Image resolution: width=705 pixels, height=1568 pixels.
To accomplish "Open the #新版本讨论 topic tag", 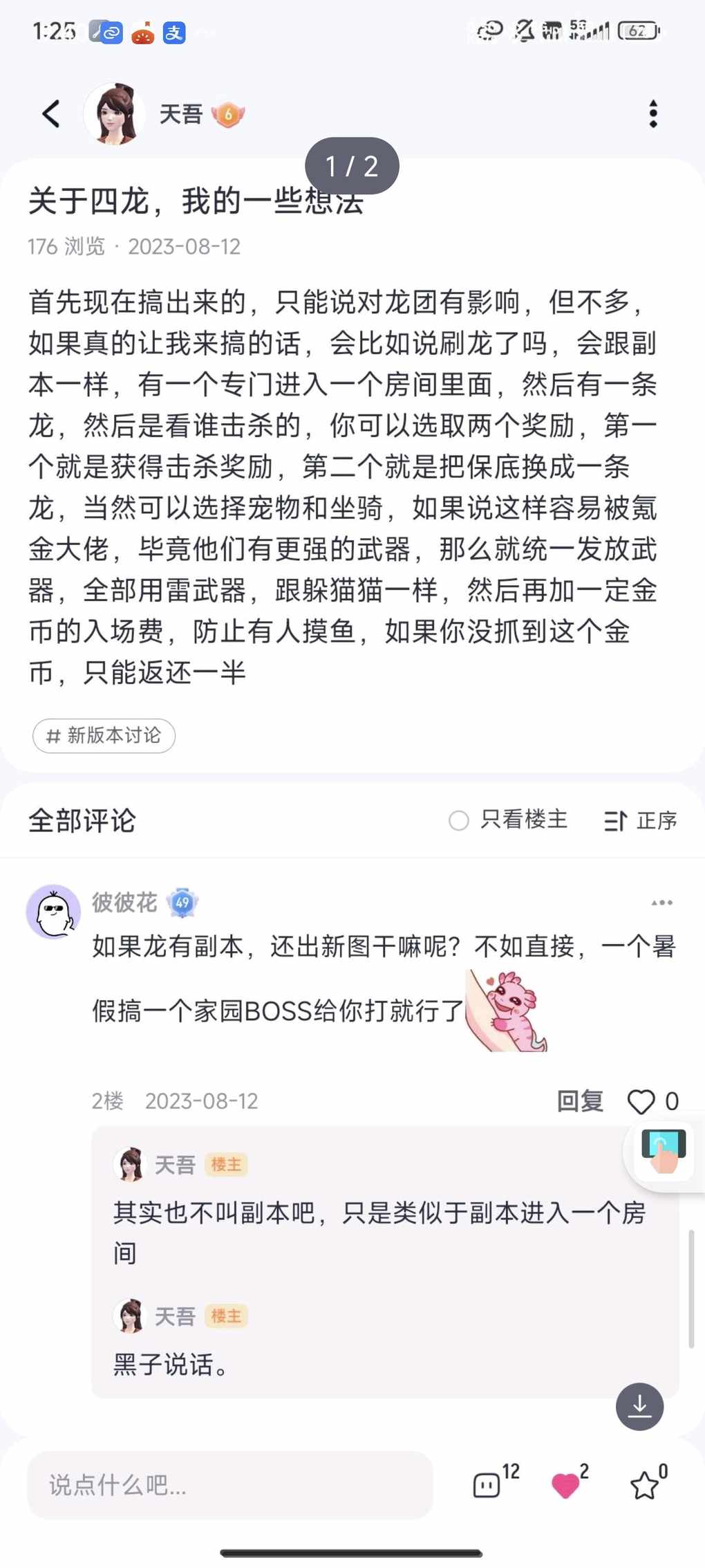I will pos(104,735).
